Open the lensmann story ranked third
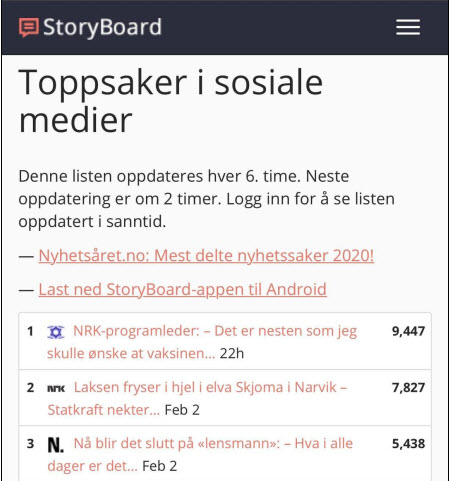This screenshot has width=449, height=481. 200,454
